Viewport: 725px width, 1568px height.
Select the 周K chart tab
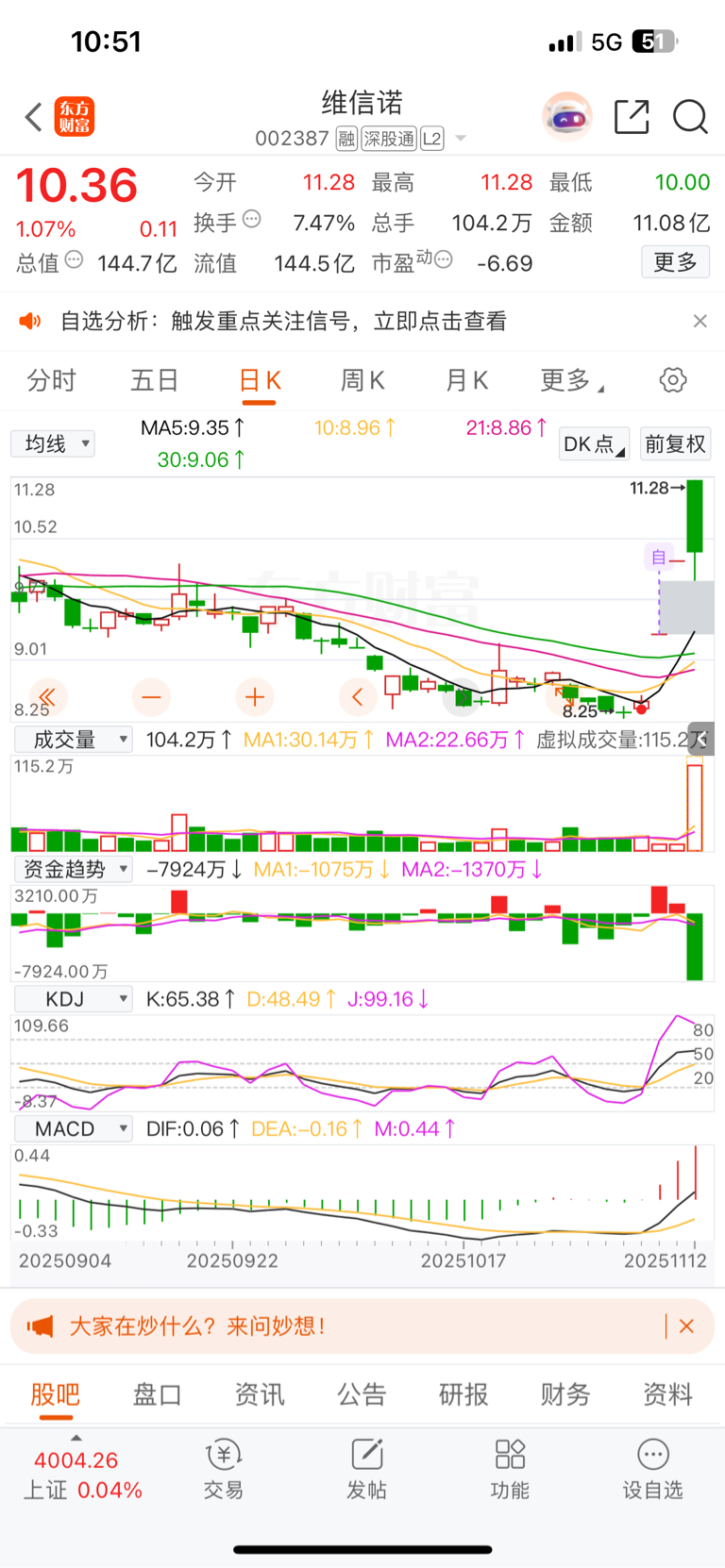[362, 381]
